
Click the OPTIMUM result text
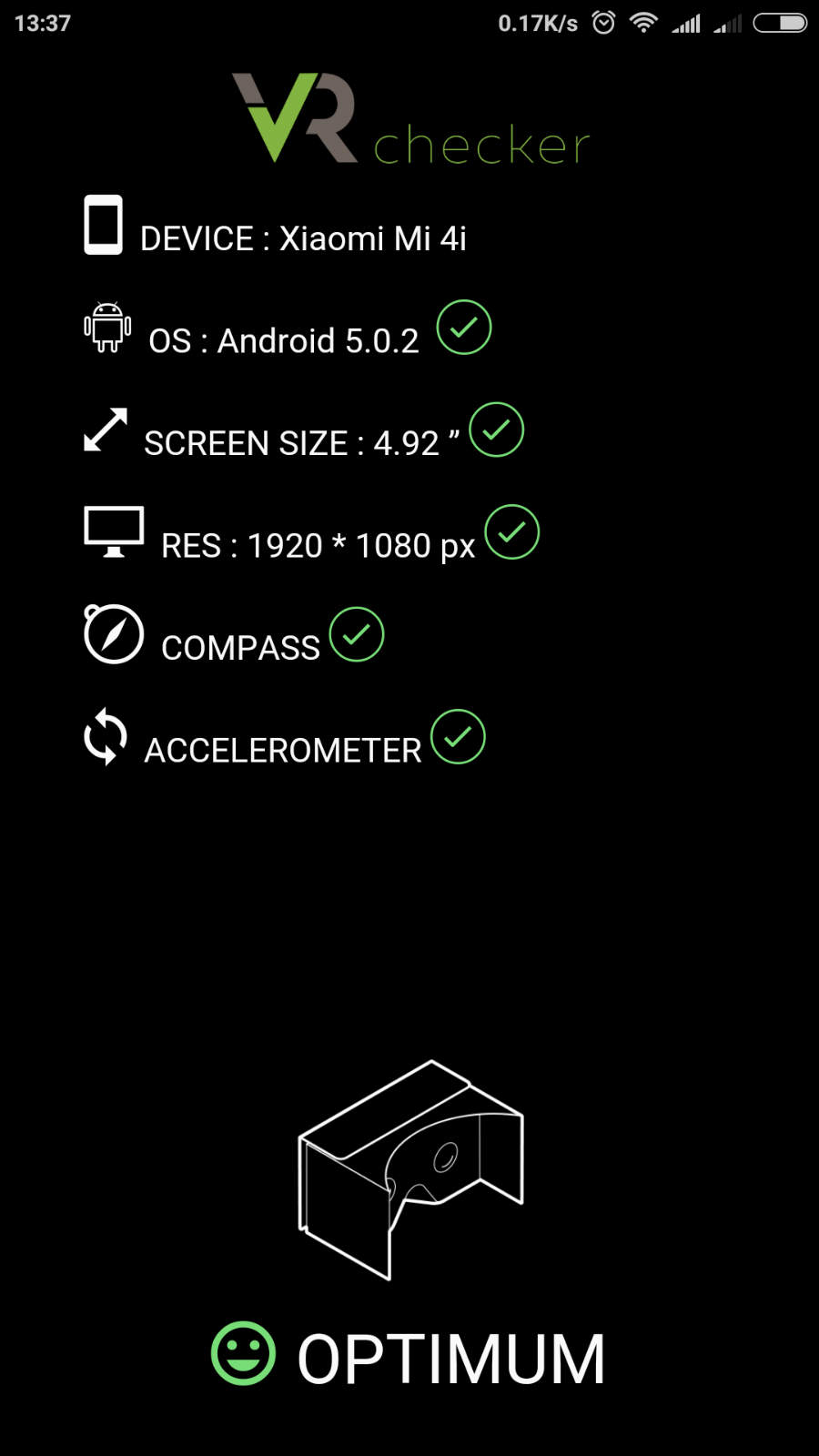[x=450, y=1355]
